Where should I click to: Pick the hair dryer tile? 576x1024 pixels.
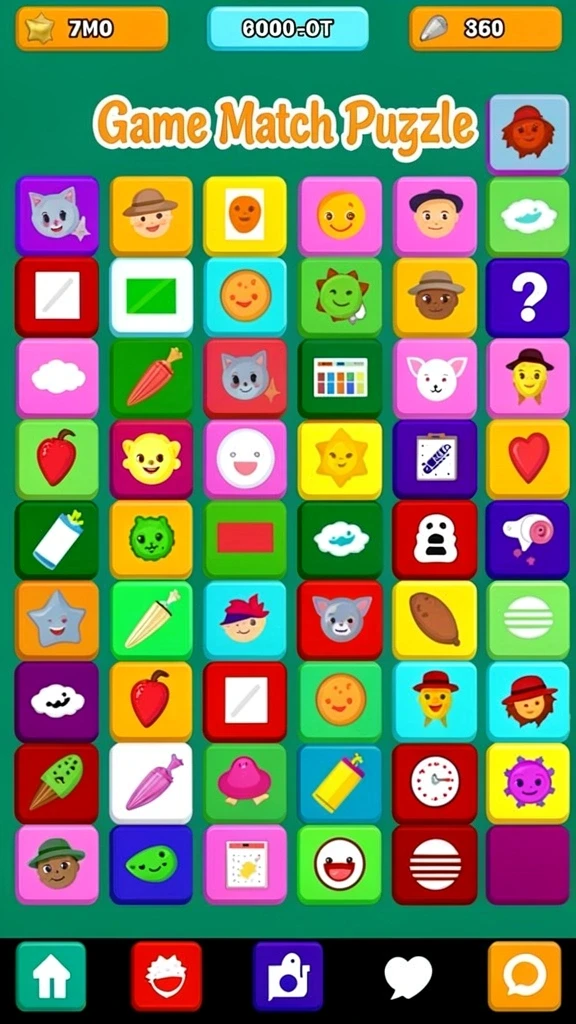click(528, 540)
